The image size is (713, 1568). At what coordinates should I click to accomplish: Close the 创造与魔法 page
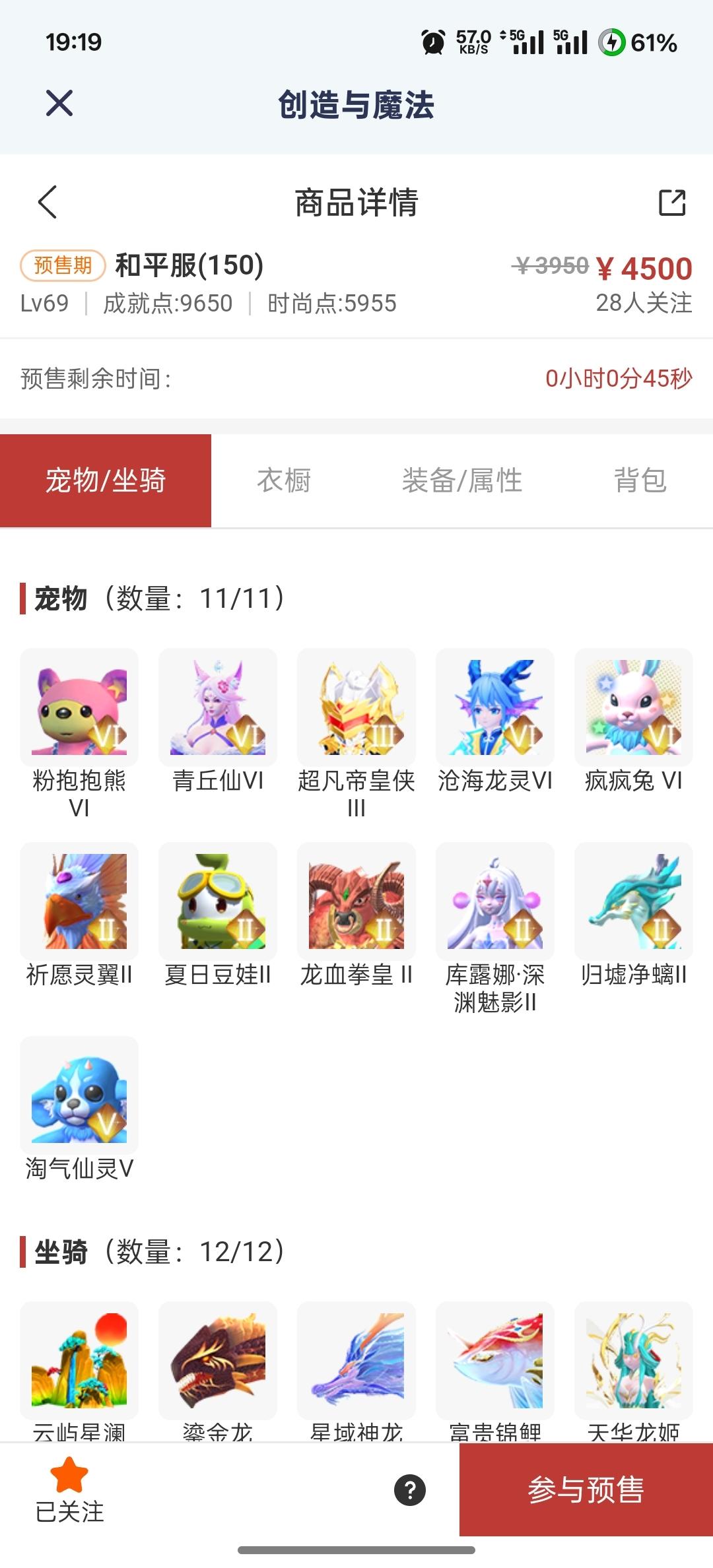pyautogui.click(x=59, y=104)
